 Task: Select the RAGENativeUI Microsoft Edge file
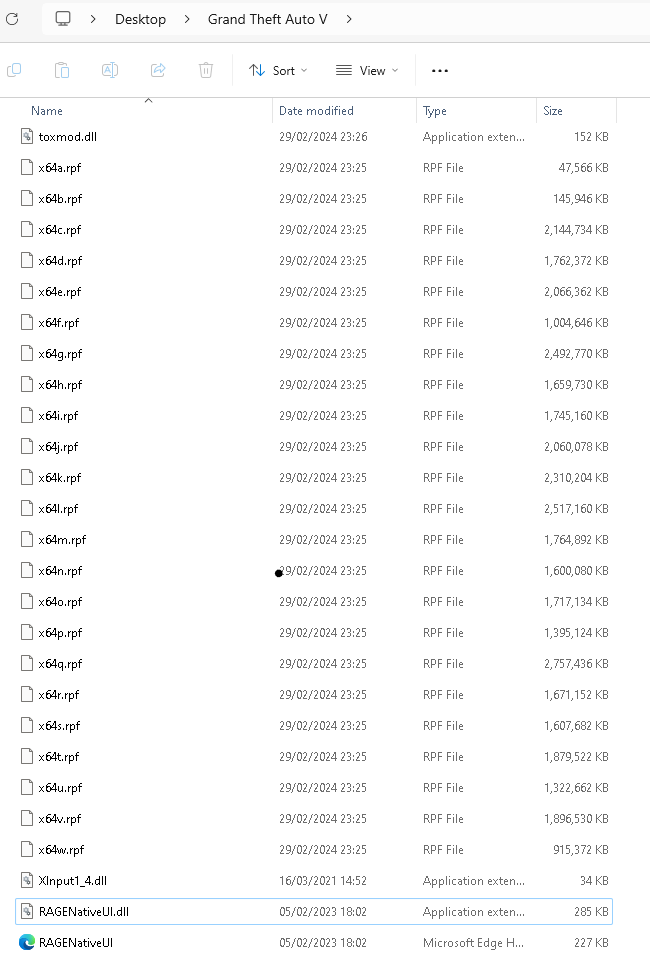(x=76, y=942)
